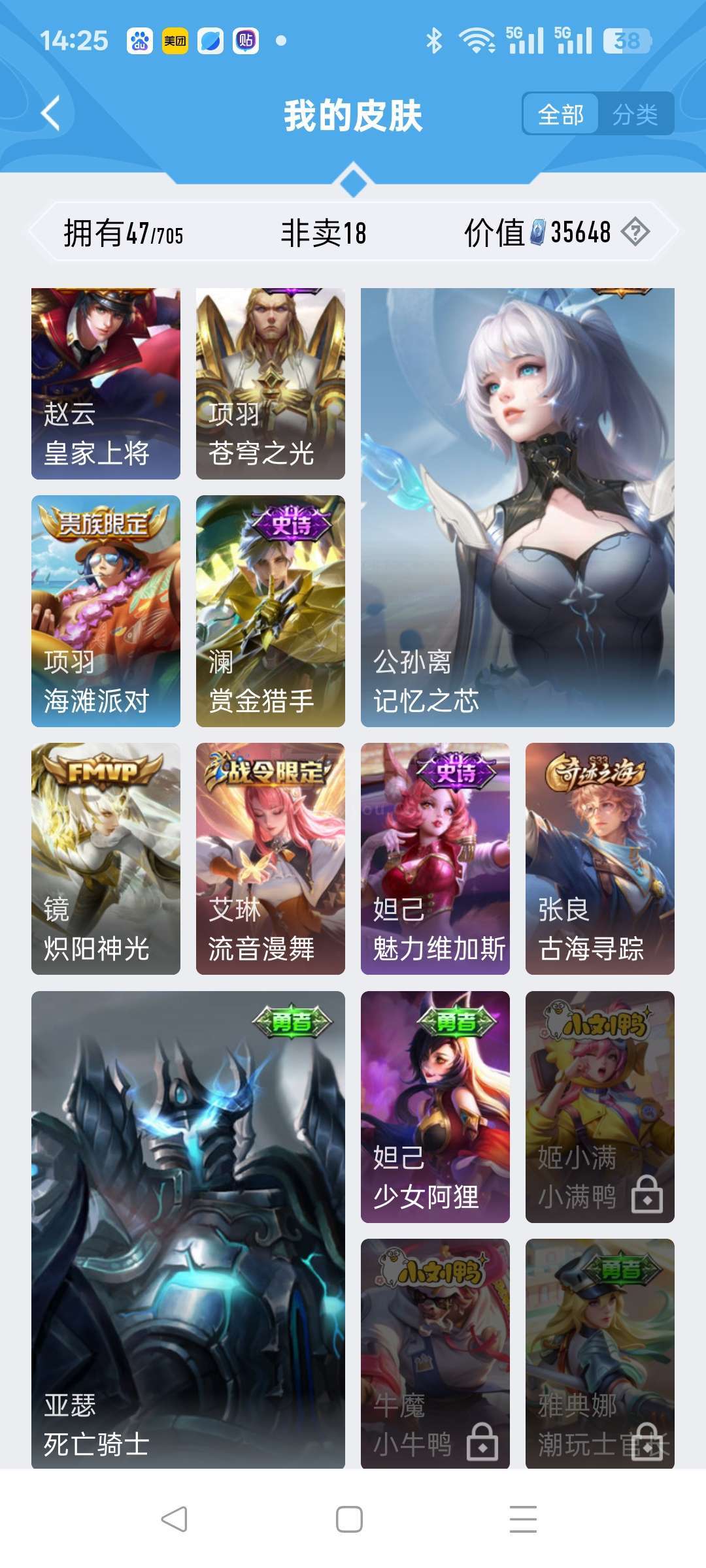706x1568 pixels.
Task: View 镜 炽阳神光 skin
Action: tap(106, 858)
